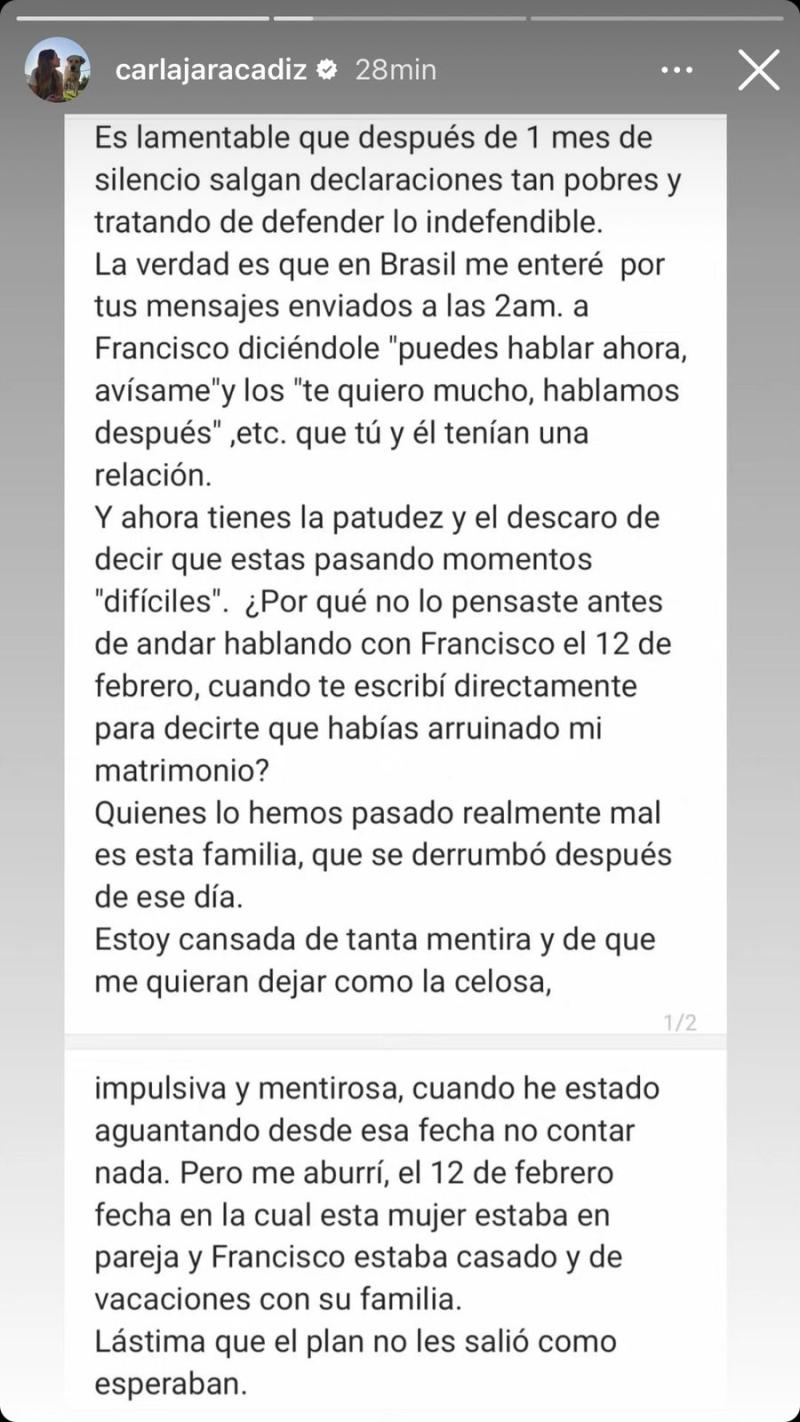Close the story with the X button
The image size is (800, 1422).
coord(758,70)
